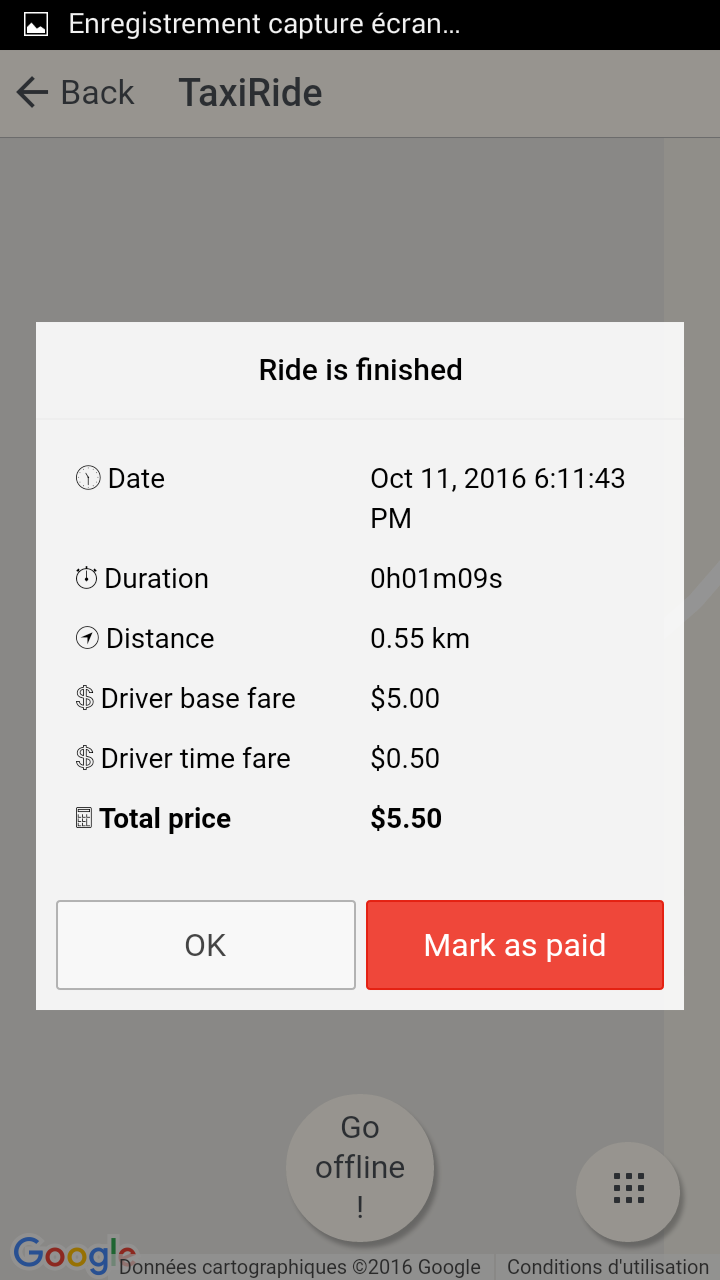
Task: Open Conditions d'utilisation link
Action: tap(608, 1267)
